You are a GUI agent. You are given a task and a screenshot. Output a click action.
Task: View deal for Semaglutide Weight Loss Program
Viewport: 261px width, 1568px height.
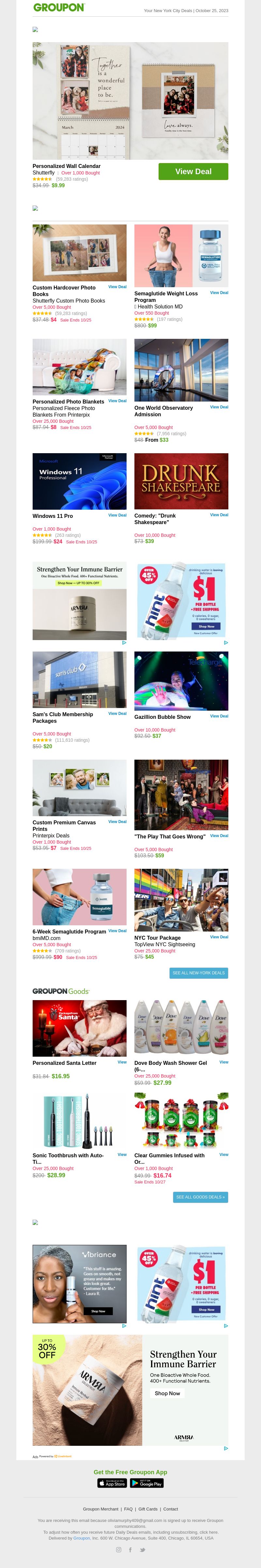coord(219,293)
